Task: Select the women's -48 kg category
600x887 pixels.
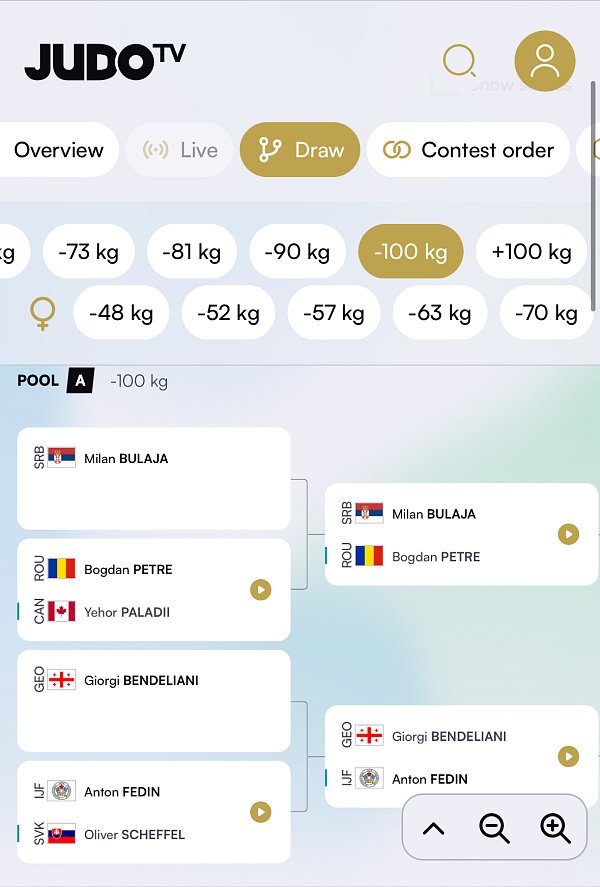Action: 121,313
